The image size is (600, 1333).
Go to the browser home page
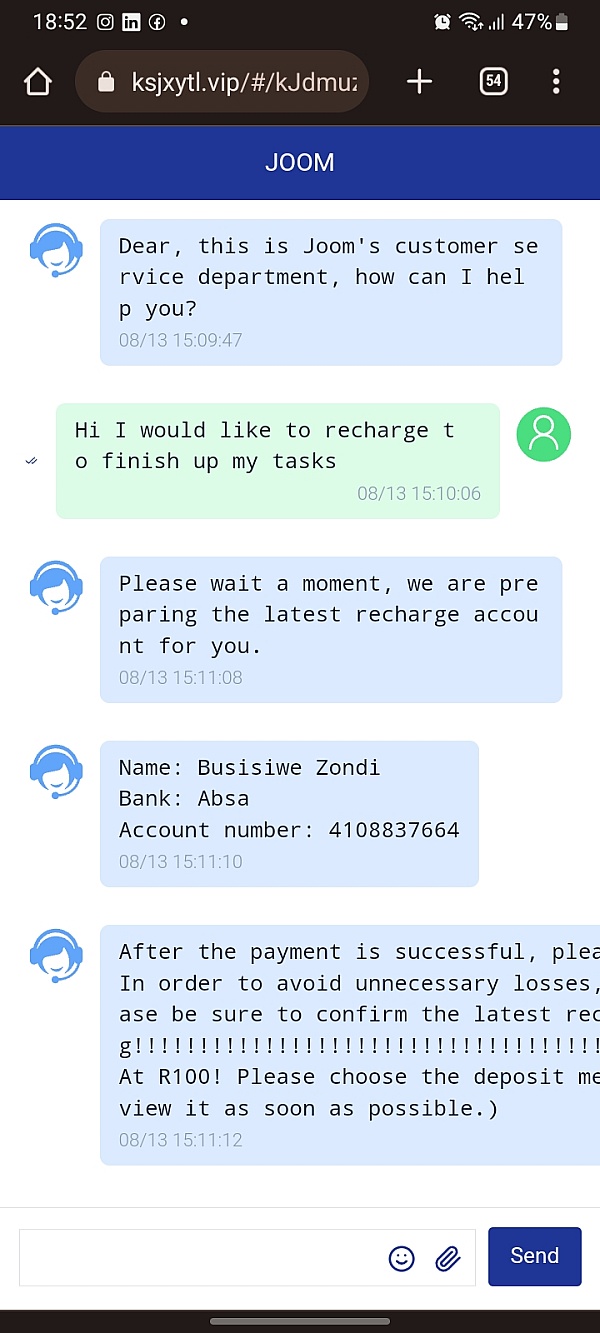(37, 82)
